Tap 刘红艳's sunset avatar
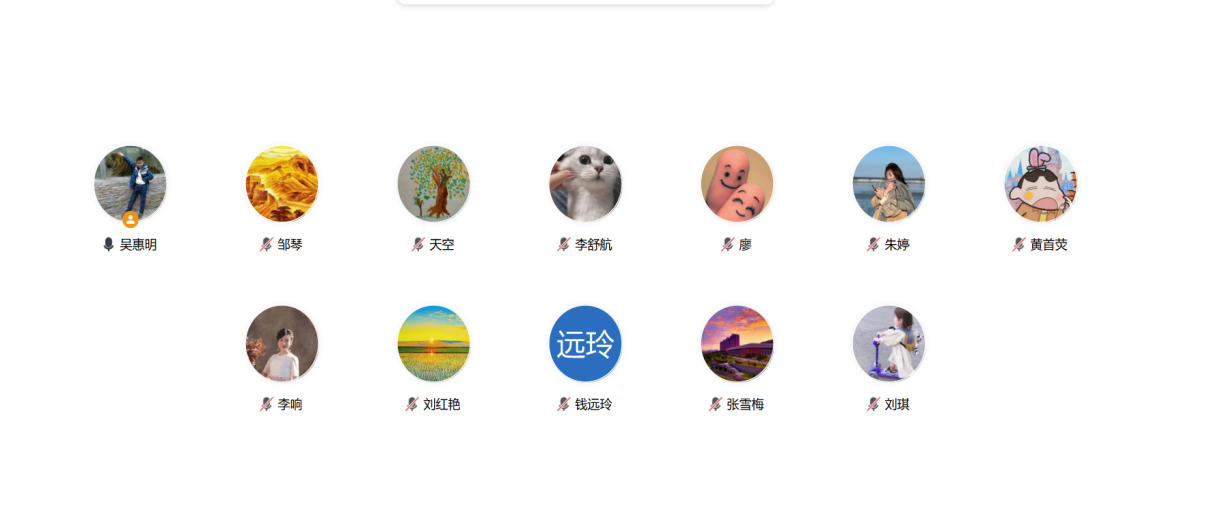The height and width of the screenshot is (521, 1205). pyautogui.click(x=434, y=343)
